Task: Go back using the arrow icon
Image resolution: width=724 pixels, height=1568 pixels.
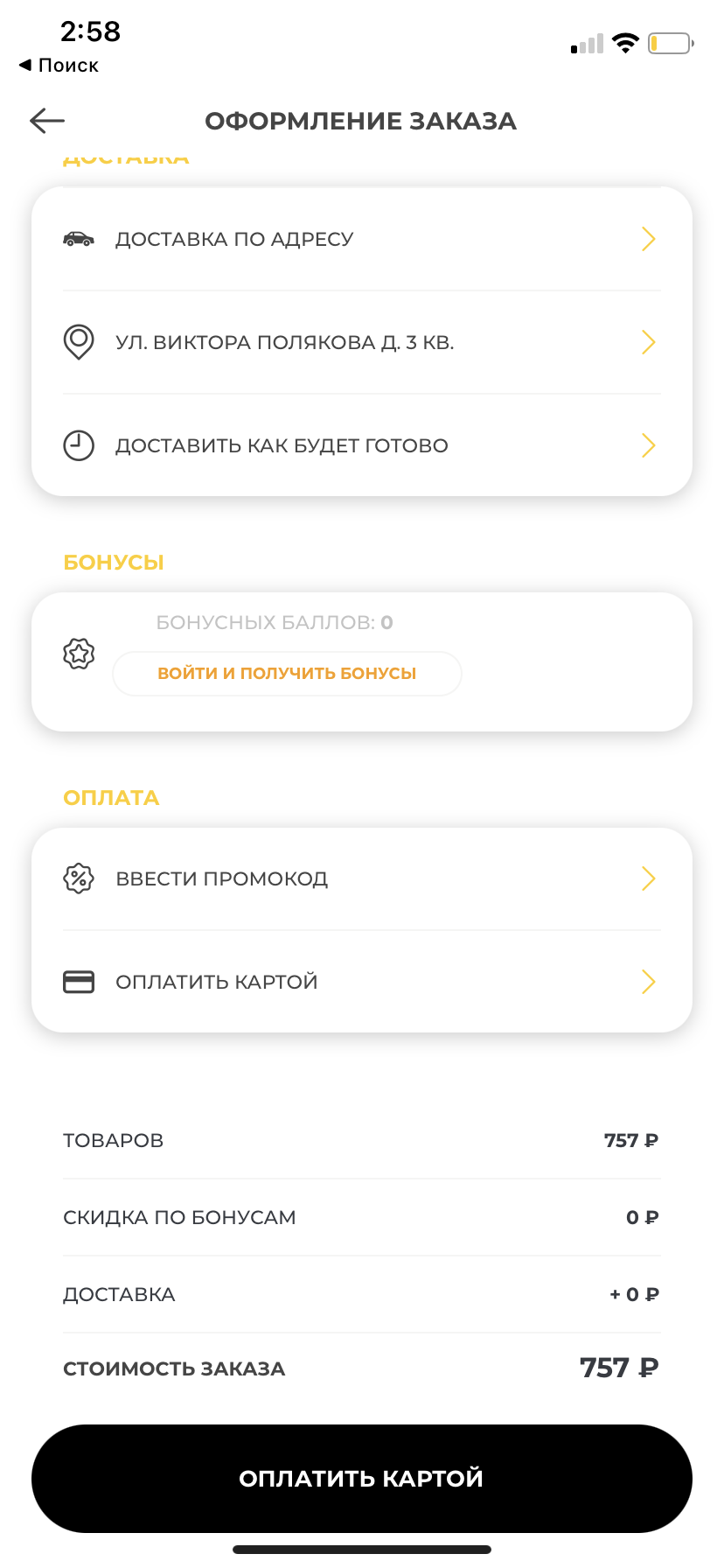Action: click(x=47, y=121)
